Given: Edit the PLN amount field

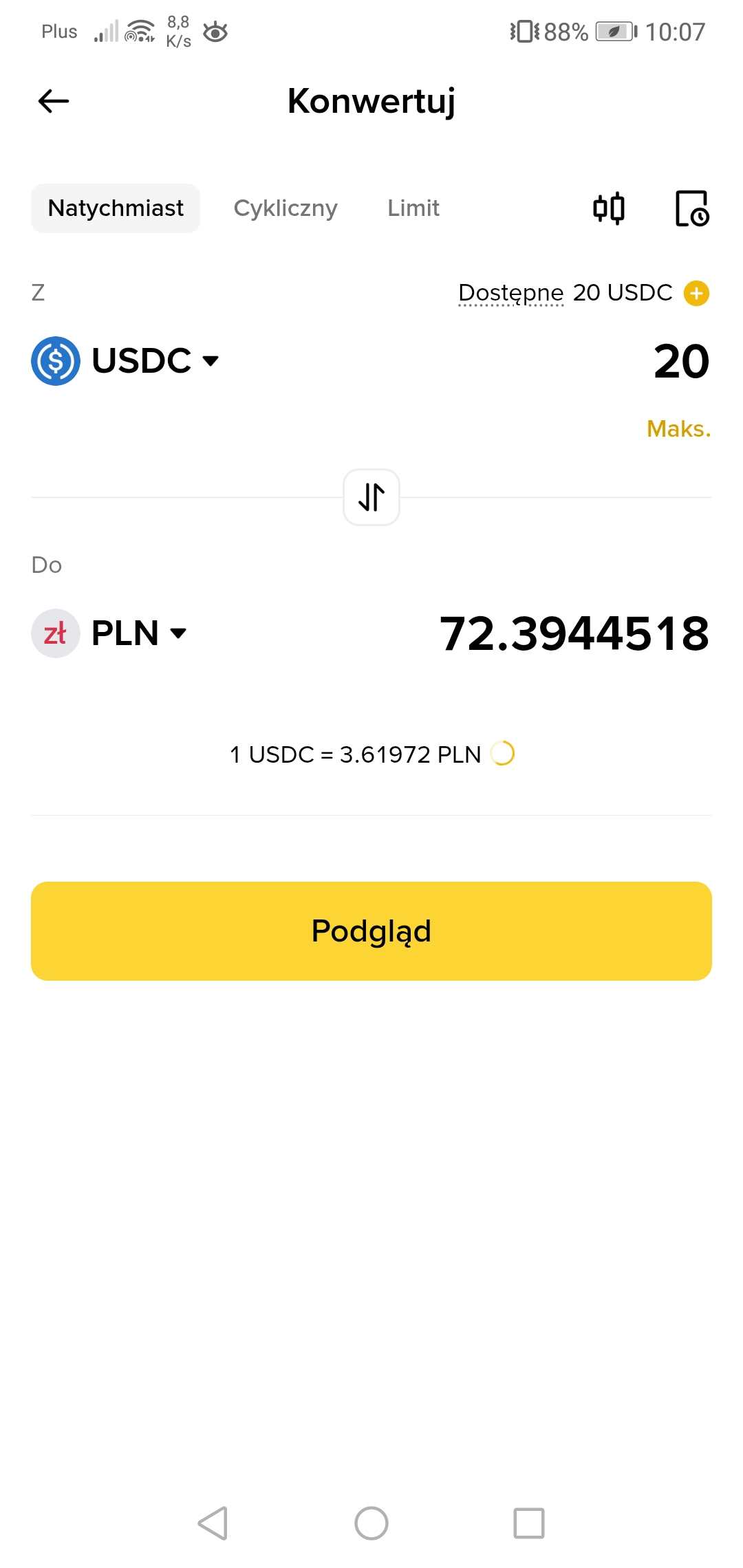Looking at the screenshot, I should click(x=574, y=633).
